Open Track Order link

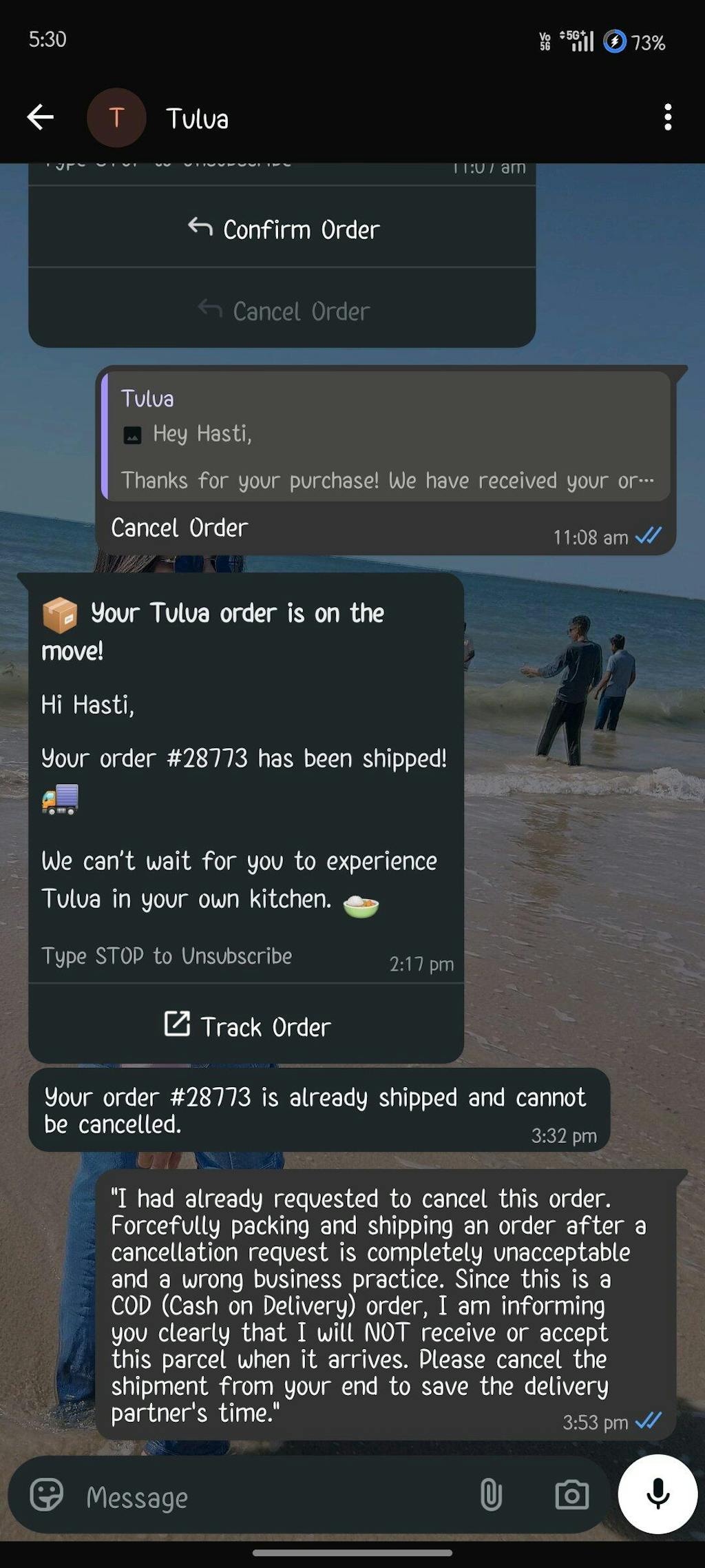pos(246,1027)
